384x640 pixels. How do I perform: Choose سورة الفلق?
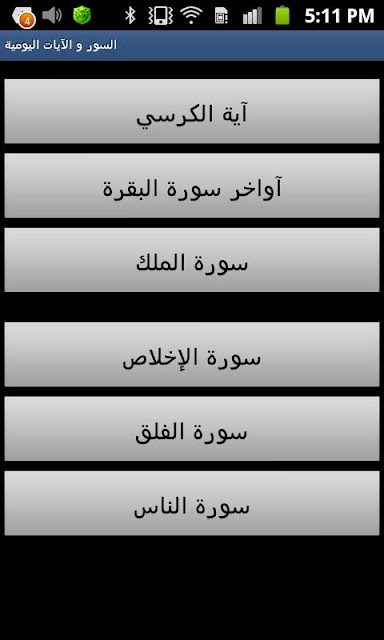pyautogui.click(x=192, y=429)
